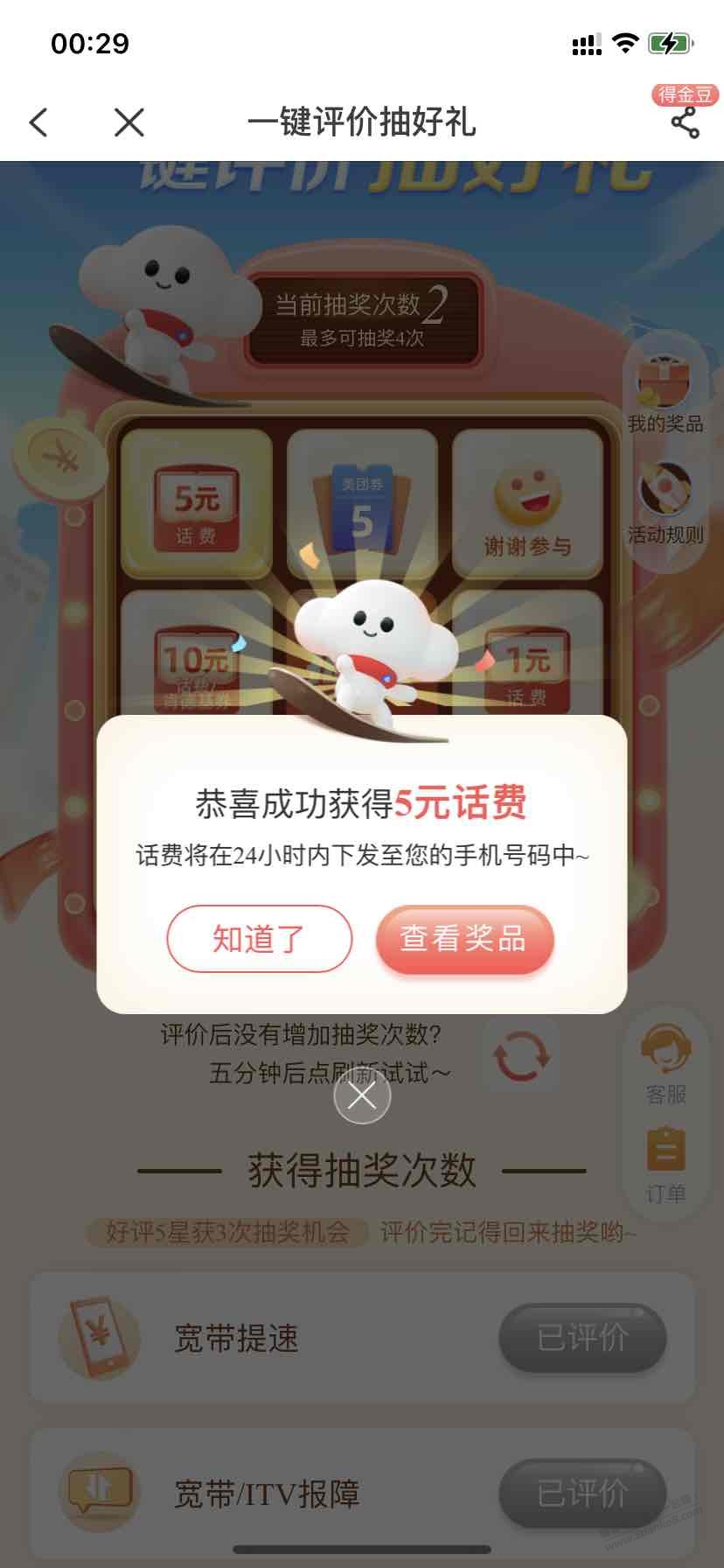Screen dimensions: 724x1568
Task: Refresh lottery chances with the refresh icon
Action: coord(521,1056)
